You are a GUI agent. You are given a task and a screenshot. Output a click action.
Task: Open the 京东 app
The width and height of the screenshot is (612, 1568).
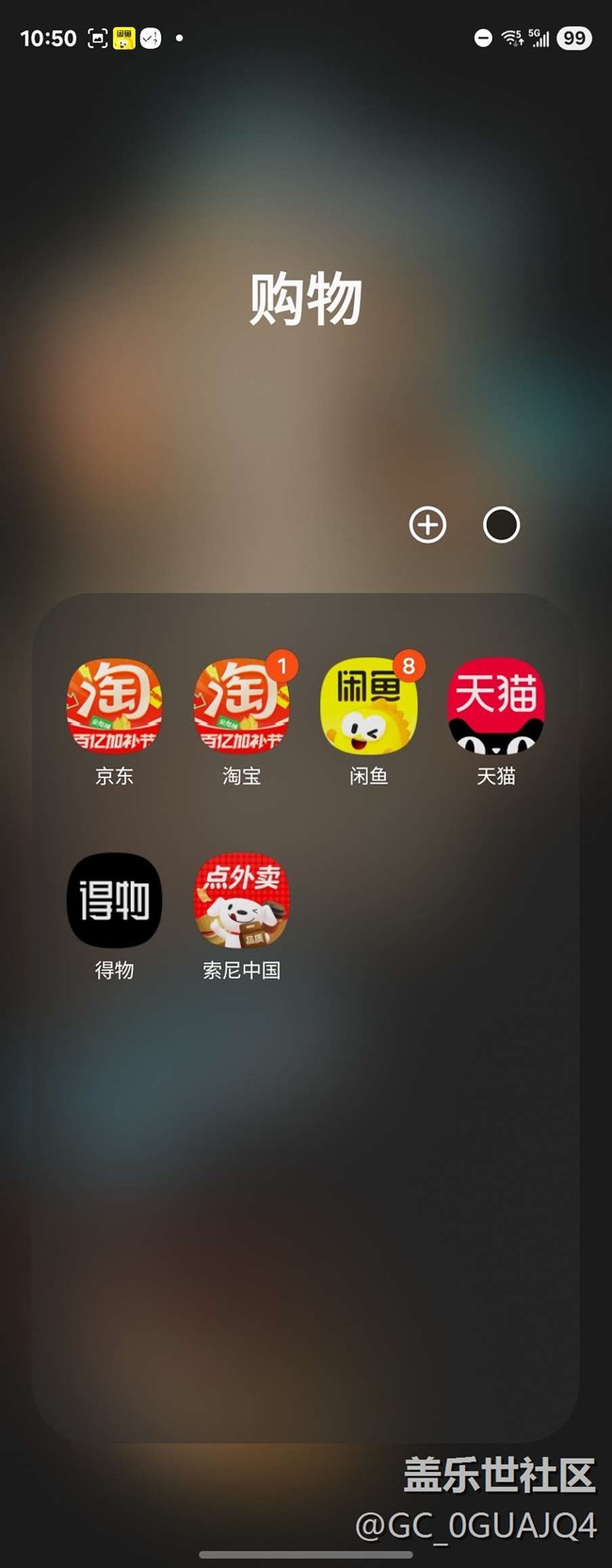114,706
